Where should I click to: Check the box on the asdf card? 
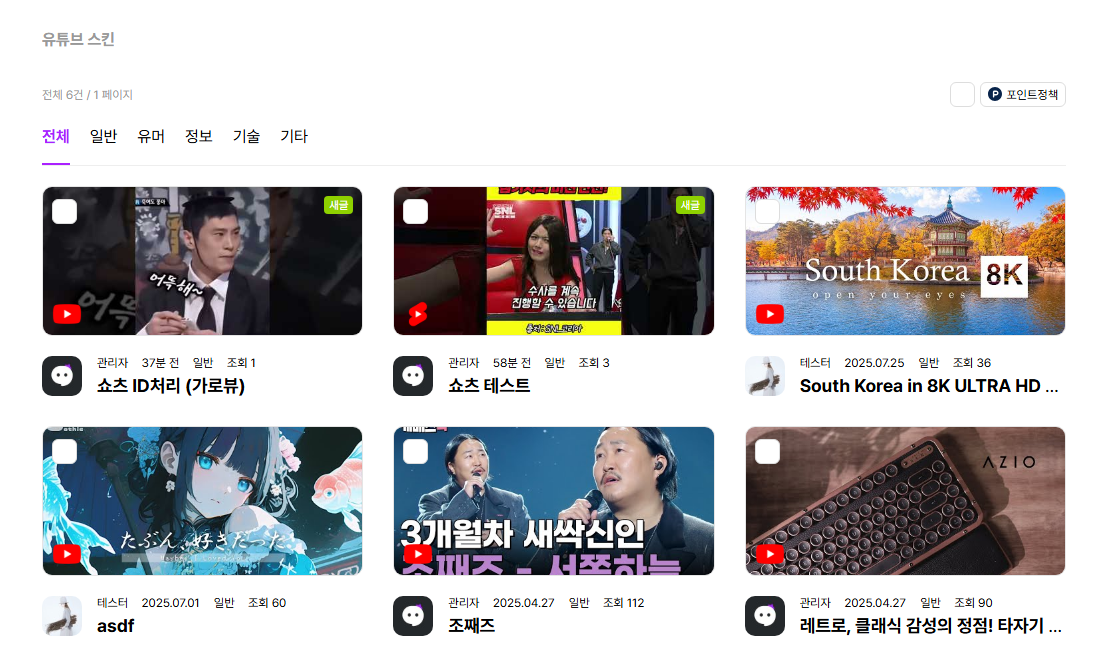64,452
